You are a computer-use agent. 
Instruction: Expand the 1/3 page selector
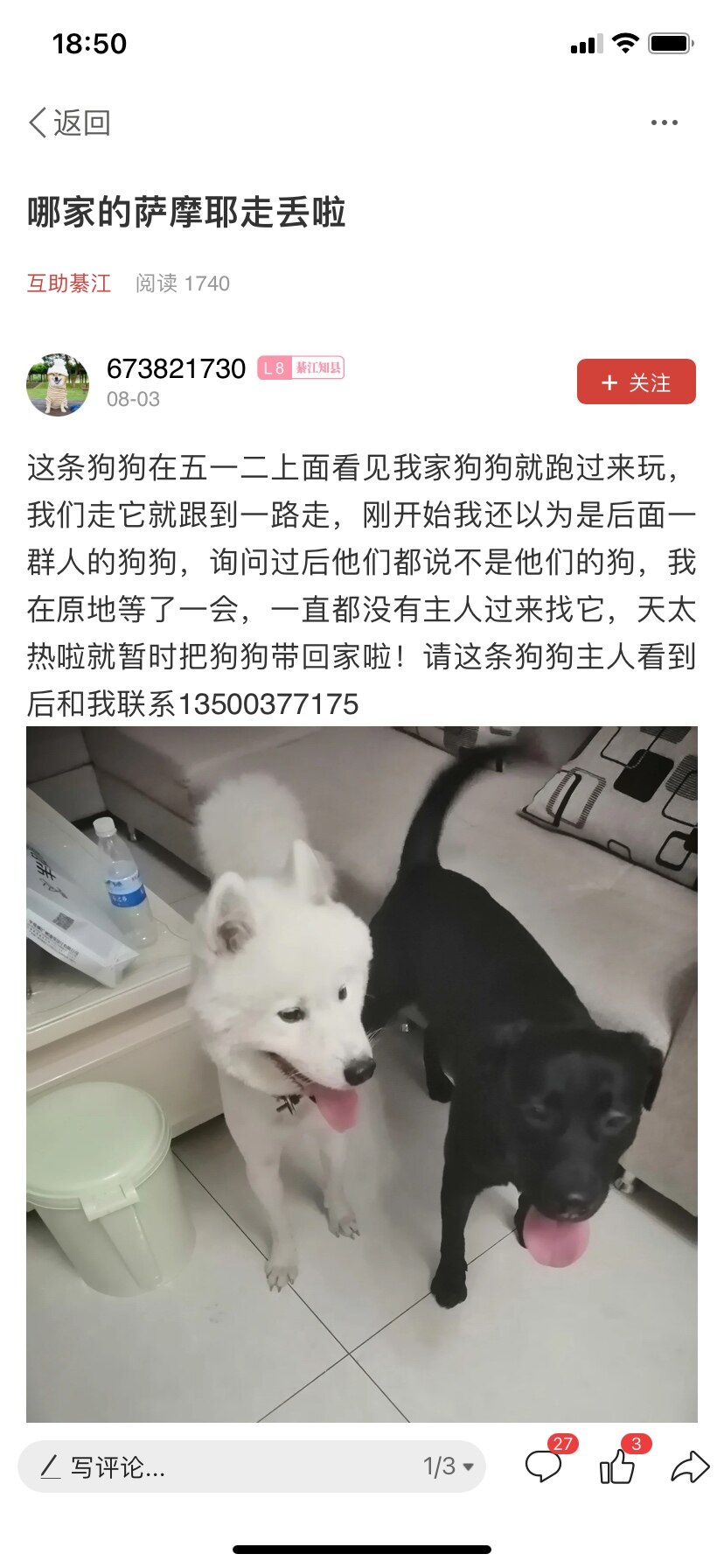point(449,1466)
